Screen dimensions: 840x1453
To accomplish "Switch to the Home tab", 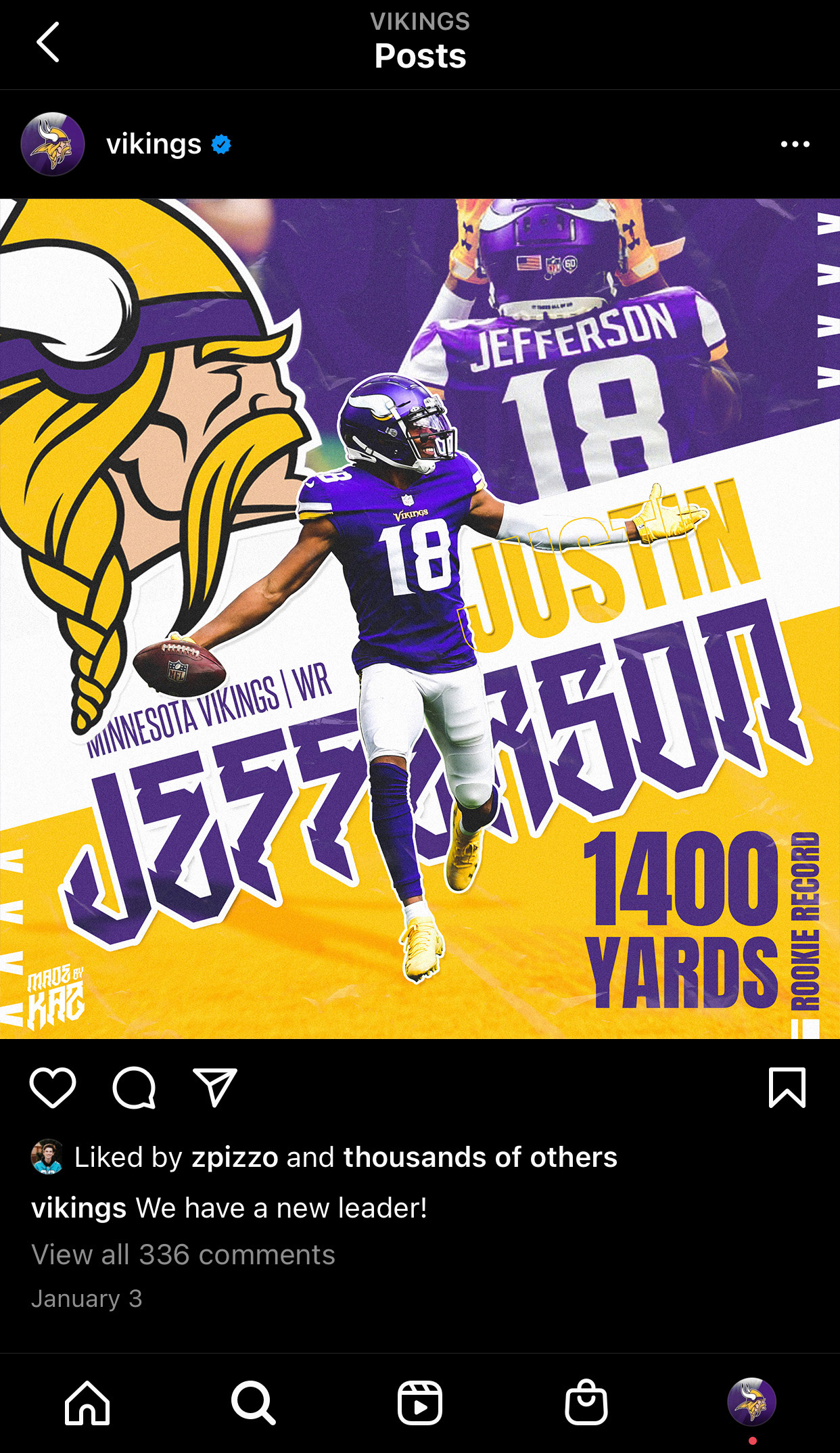I will point(87,1403).
